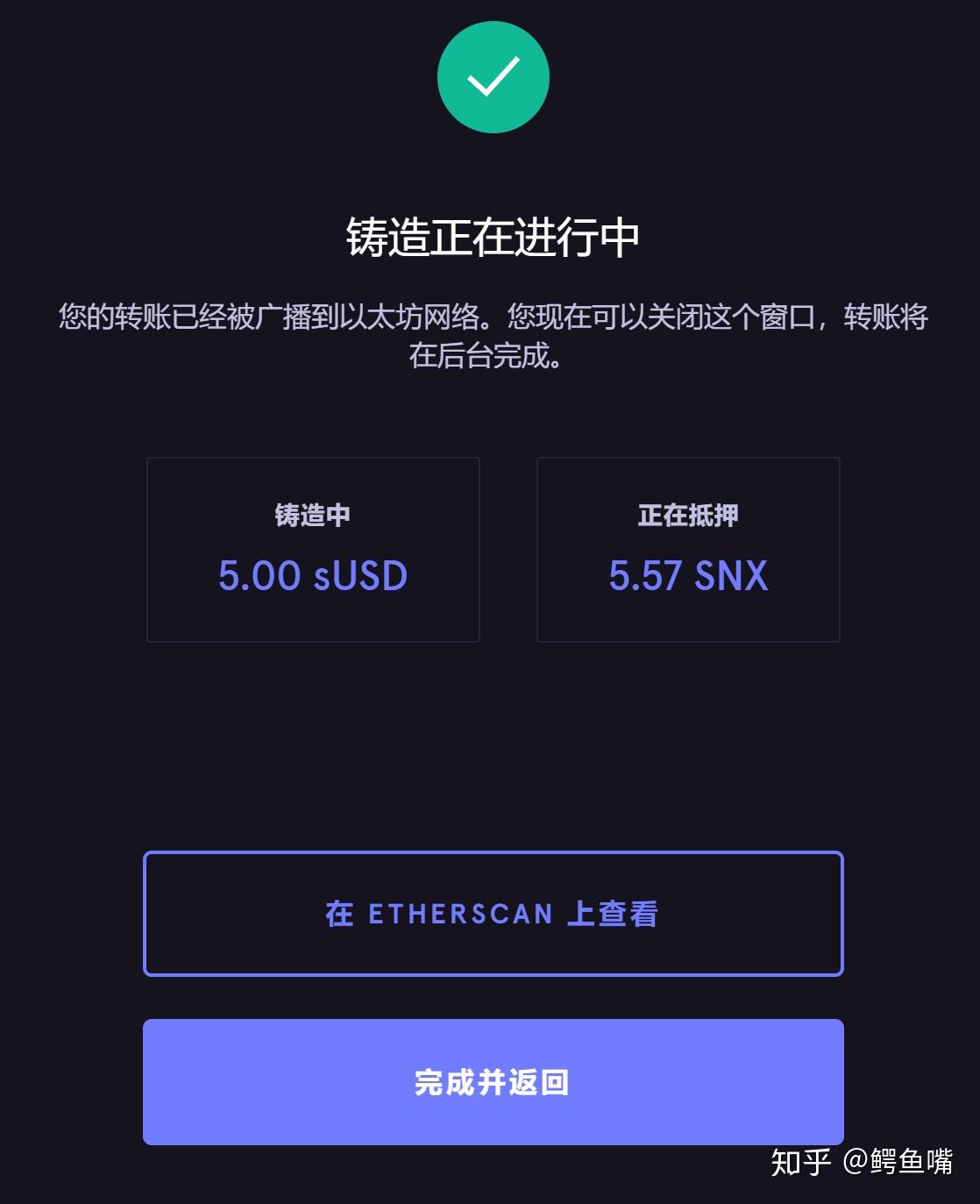Click the purple filled return button area
The width and height of the screenshot is (980, 1204).
(493, 1083)
